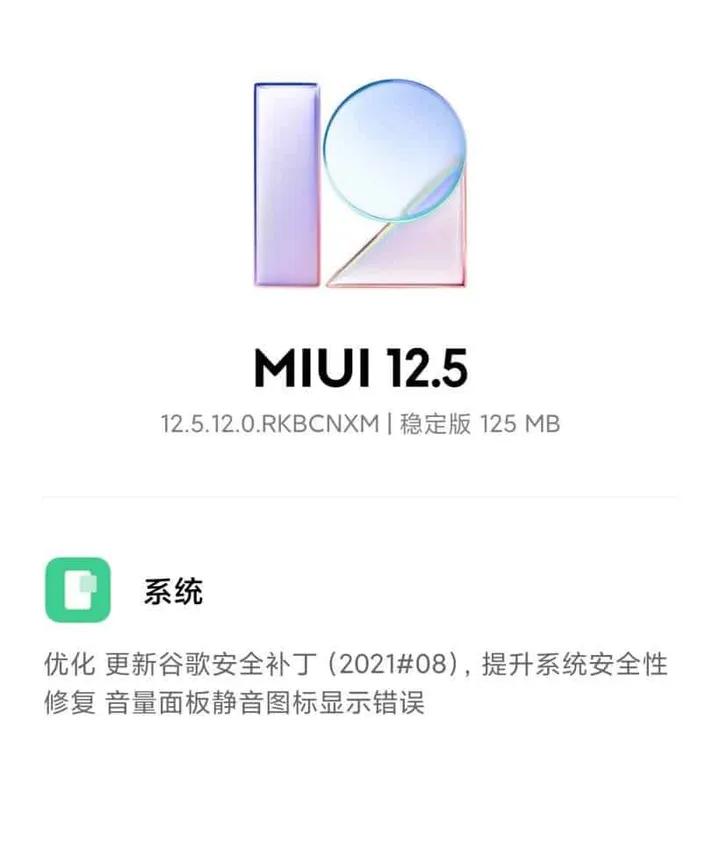Tap the MIUI 12 logo graphic
Screen dimensions: 720x842
[360, 185]
